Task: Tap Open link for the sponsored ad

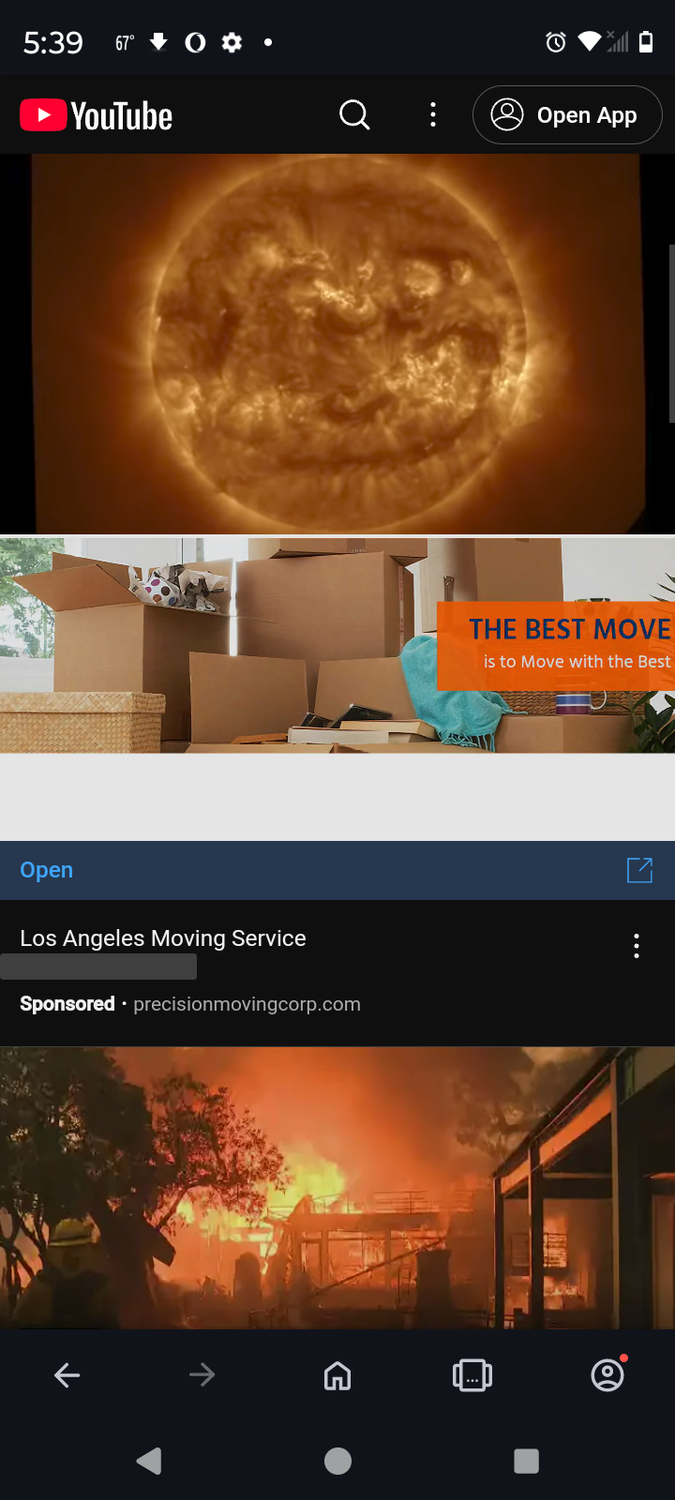Action: [46, 870]
